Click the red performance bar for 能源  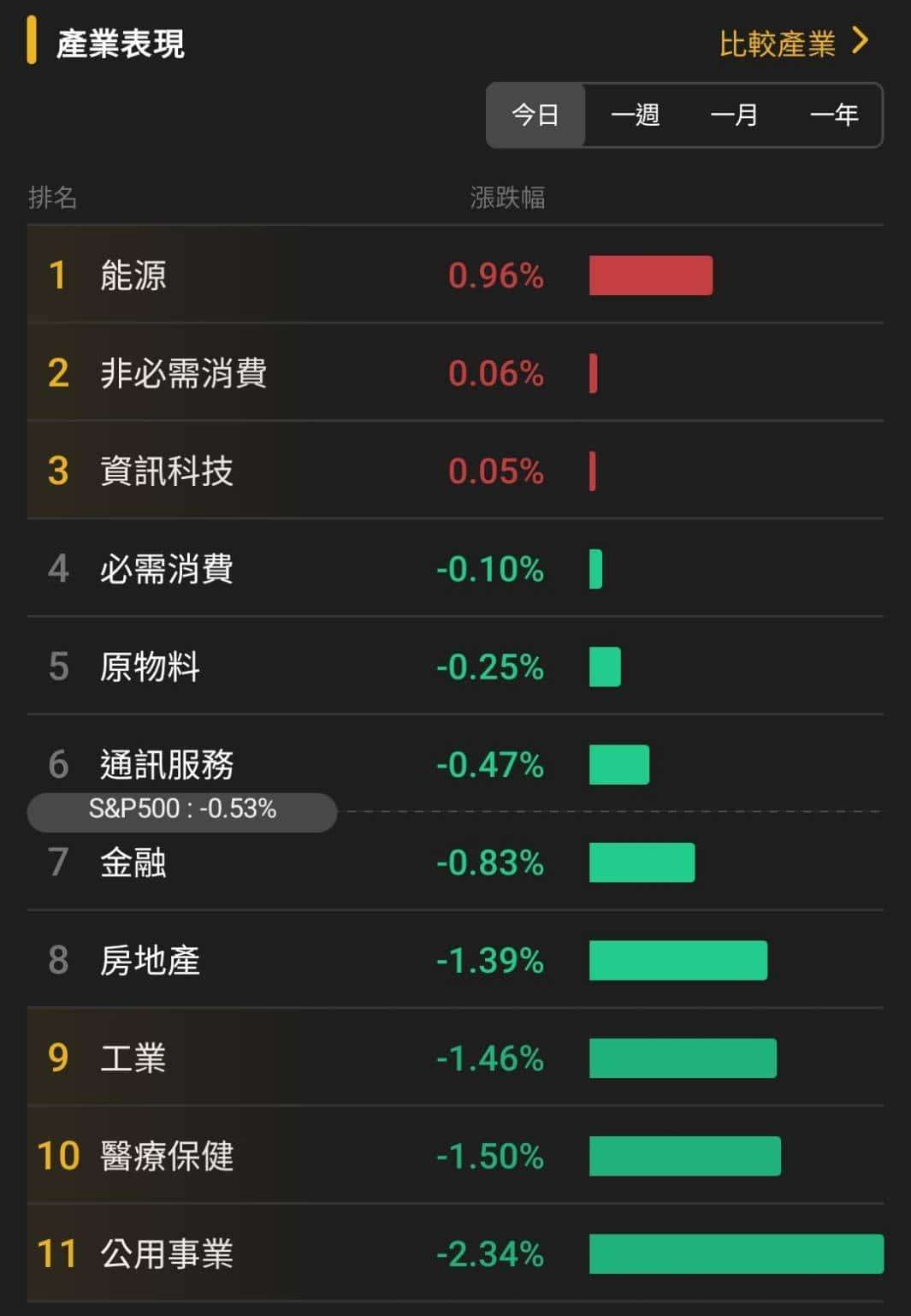(651, 276)
